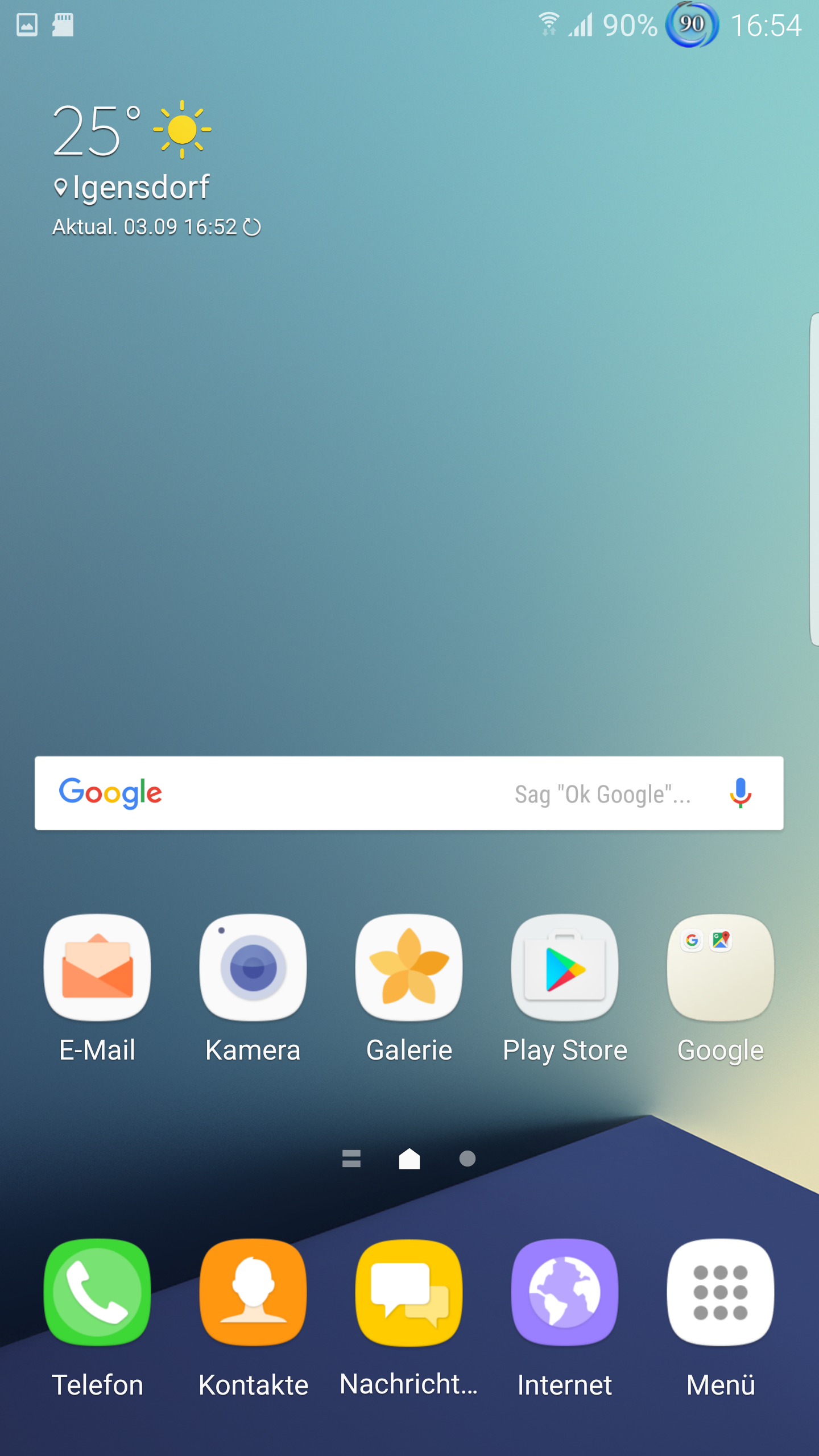Screen dimensions: 819x1456
Task: Start voice search with the microphone
Action: pos(741,793)
